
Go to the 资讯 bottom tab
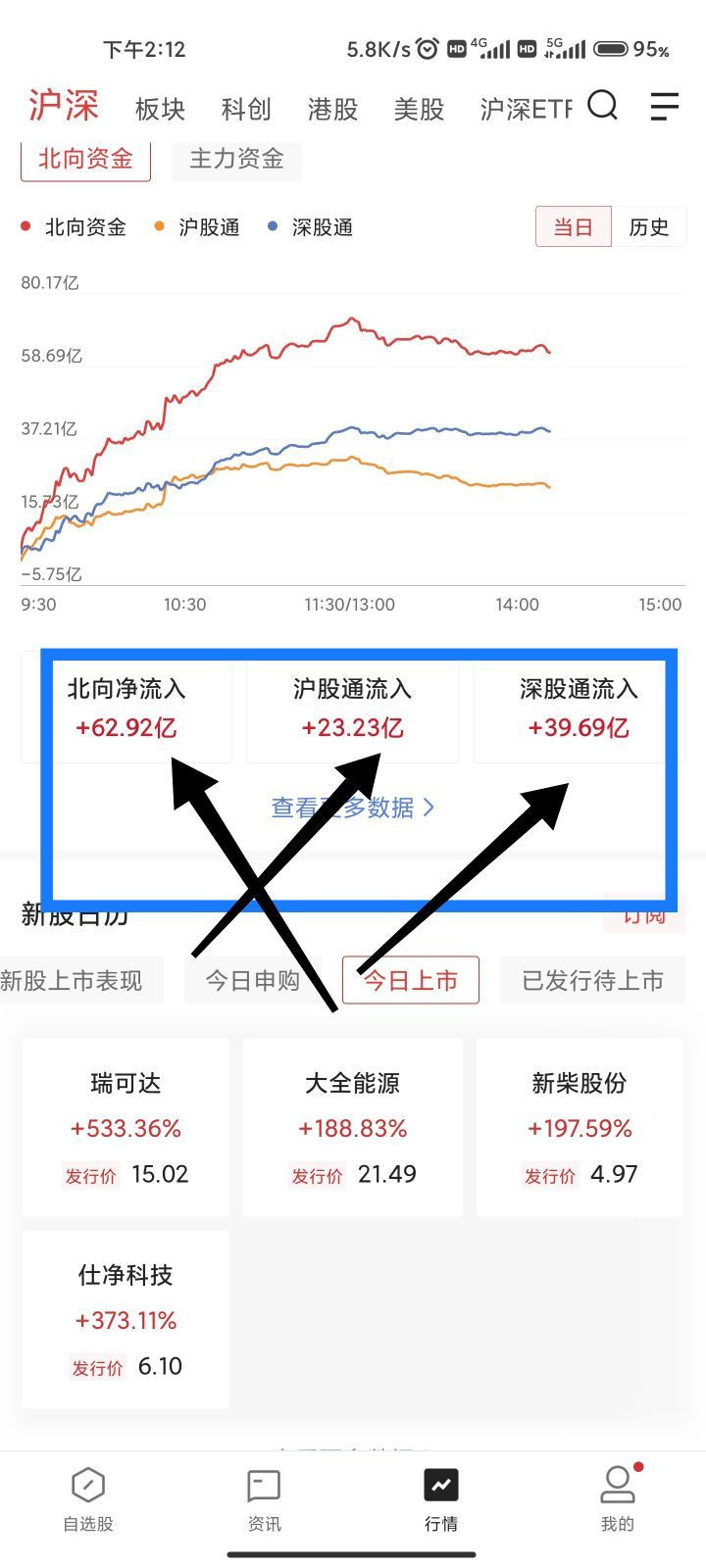coord(264,1499)
